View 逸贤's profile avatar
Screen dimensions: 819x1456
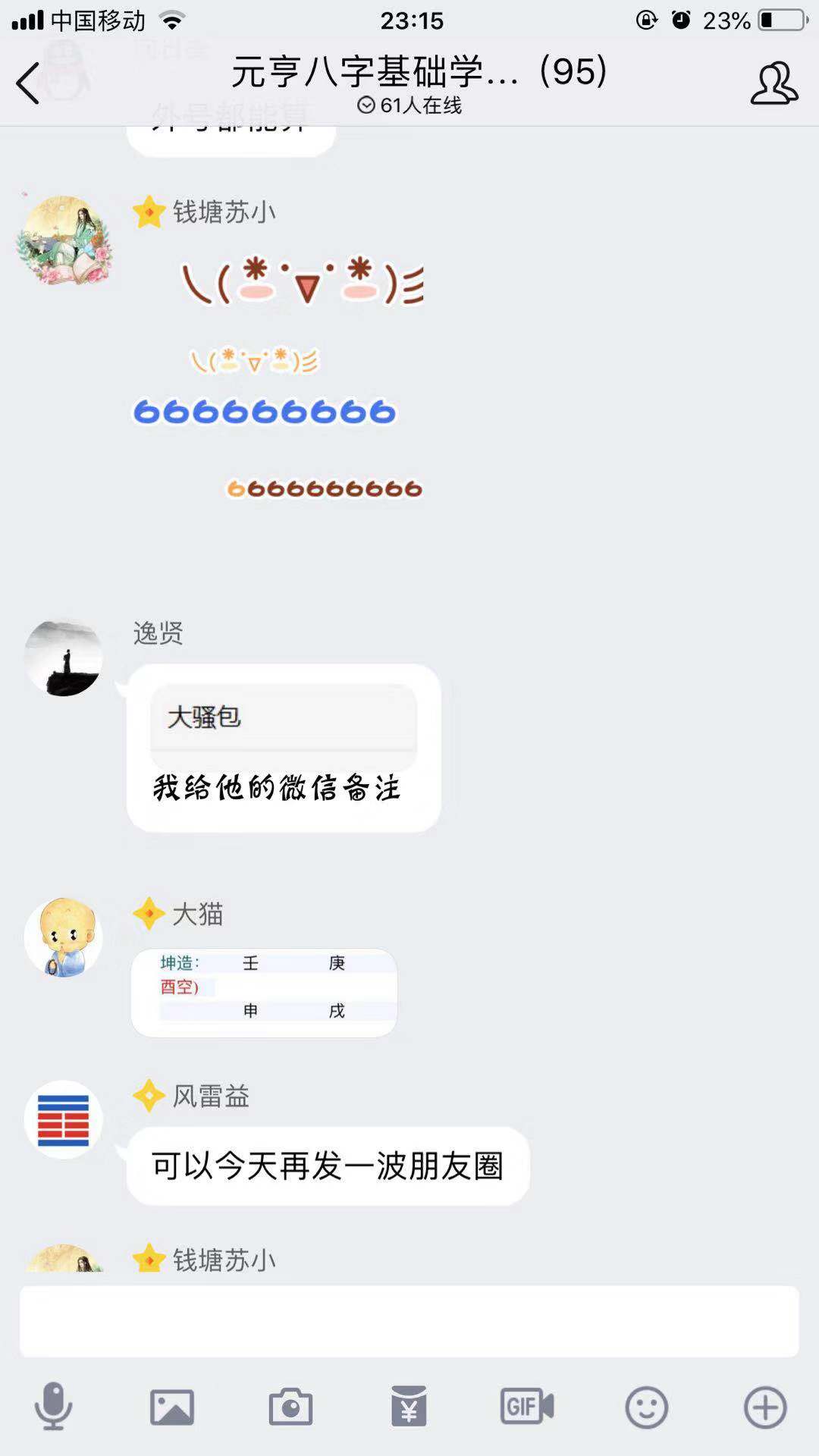coord(64,657)
